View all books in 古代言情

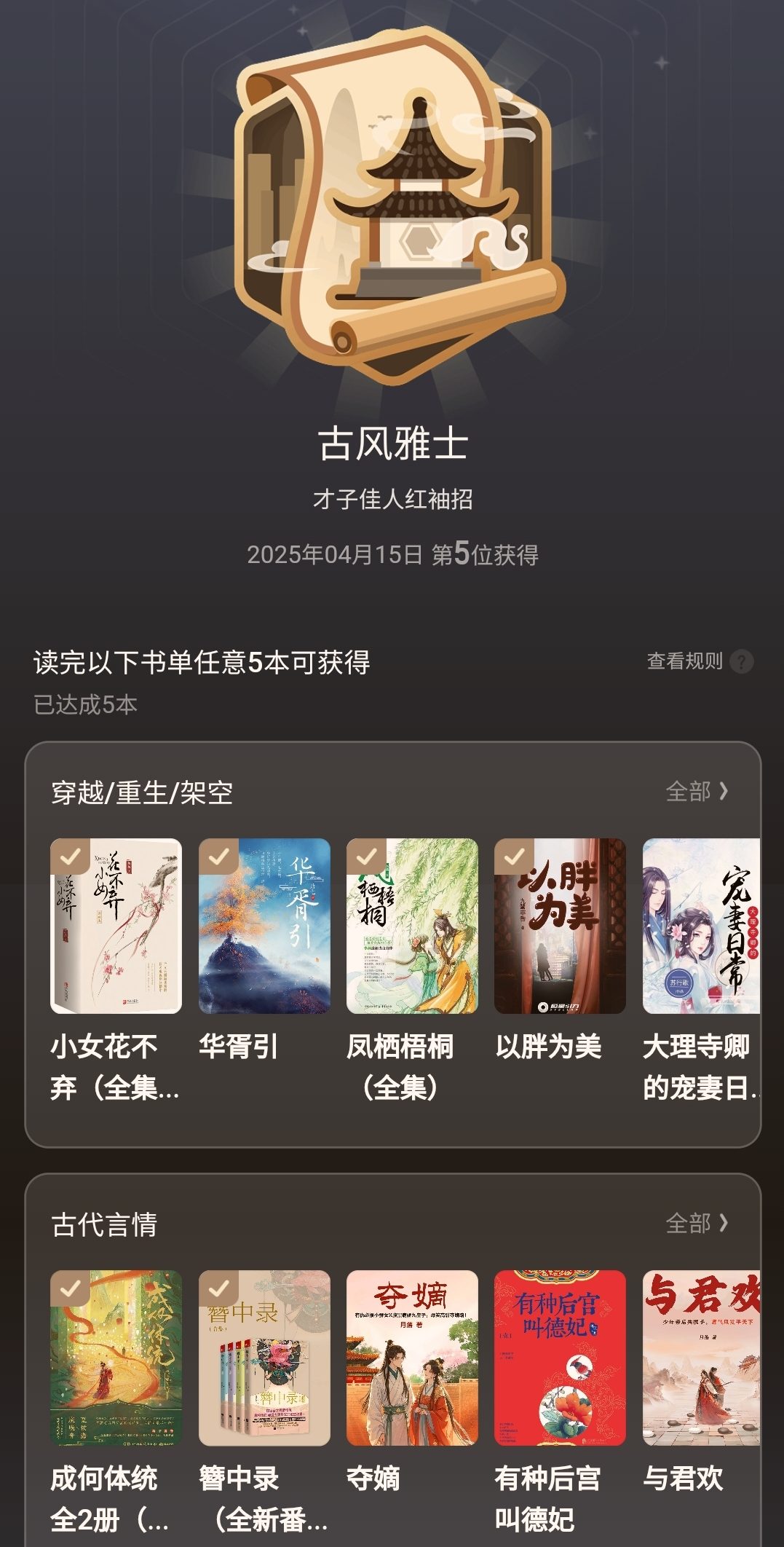(x=697, y=1223)
